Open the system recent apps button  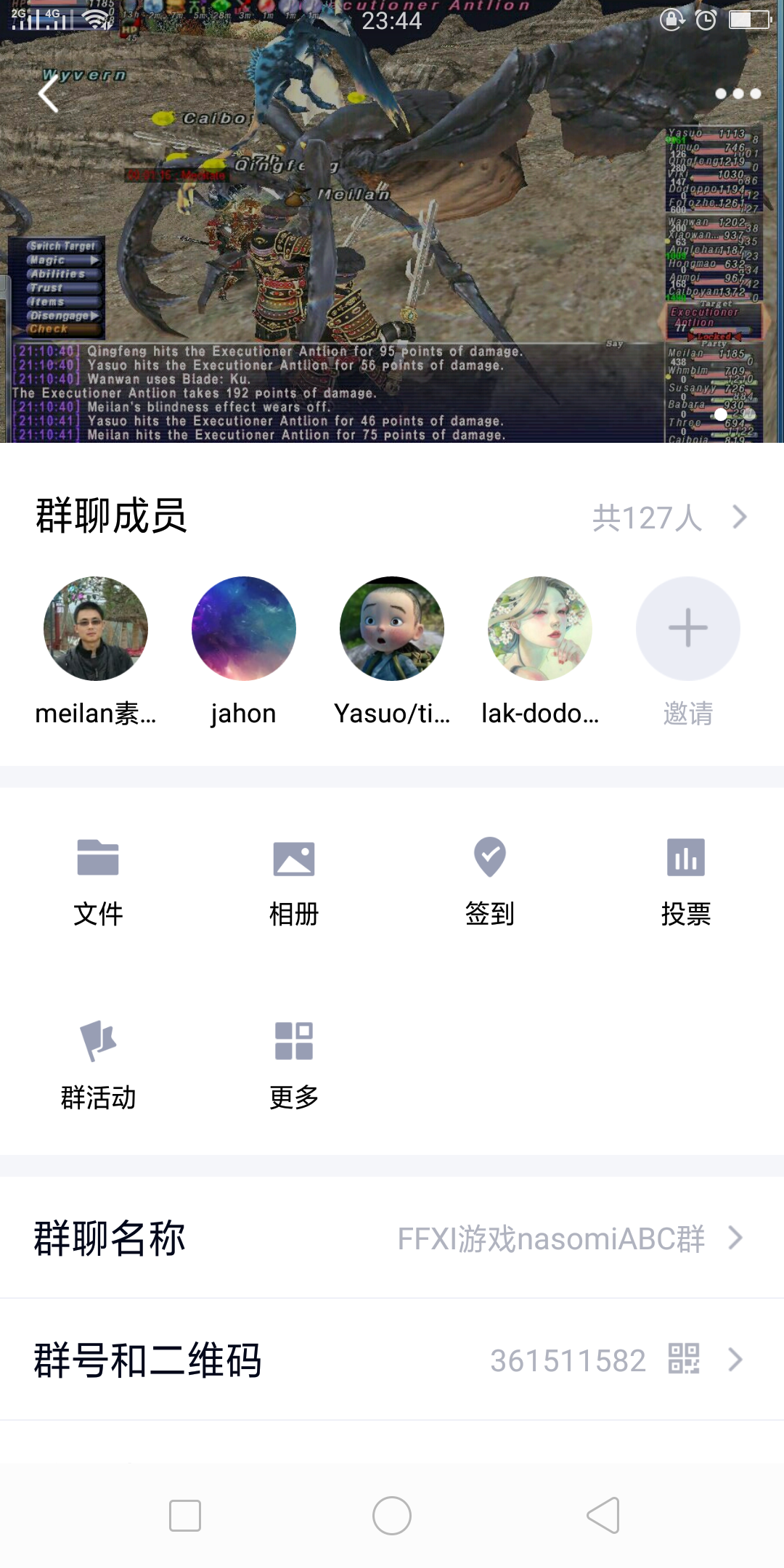coord(185,1516)
